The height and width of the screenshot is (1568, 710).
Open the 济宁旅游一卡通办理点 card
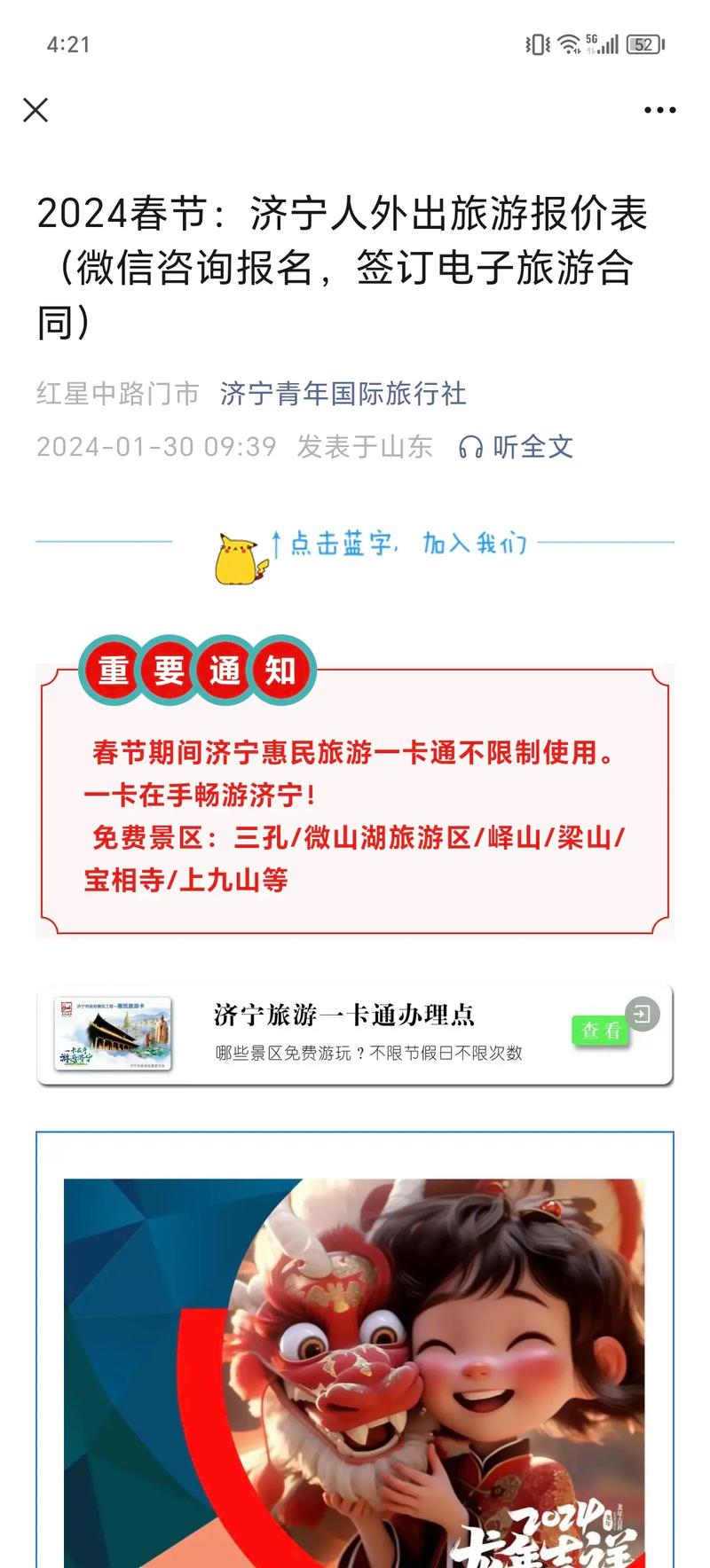click(x=354, y=1034)
